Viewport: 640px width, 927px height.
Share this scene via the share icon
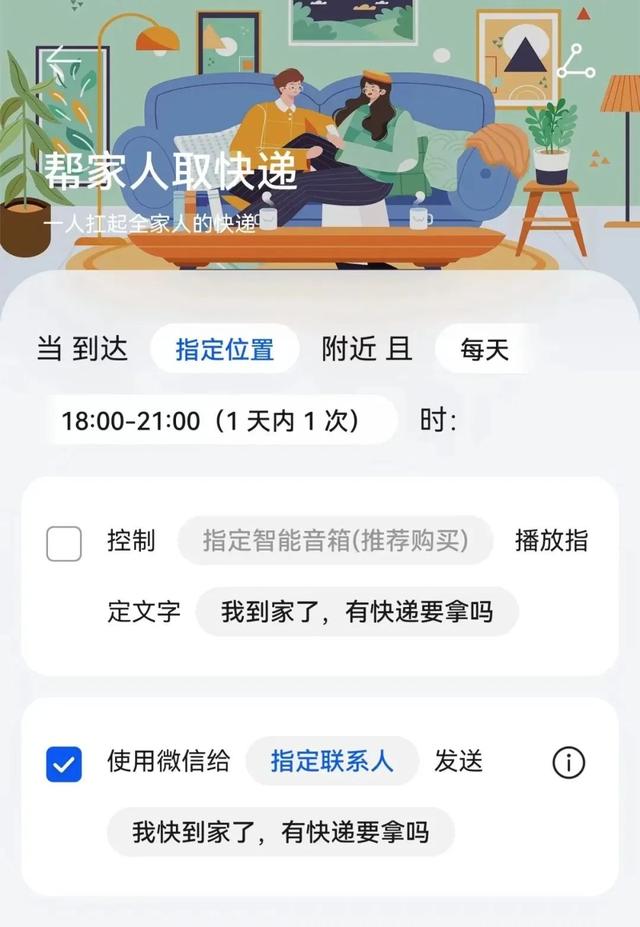pos(575,61)
